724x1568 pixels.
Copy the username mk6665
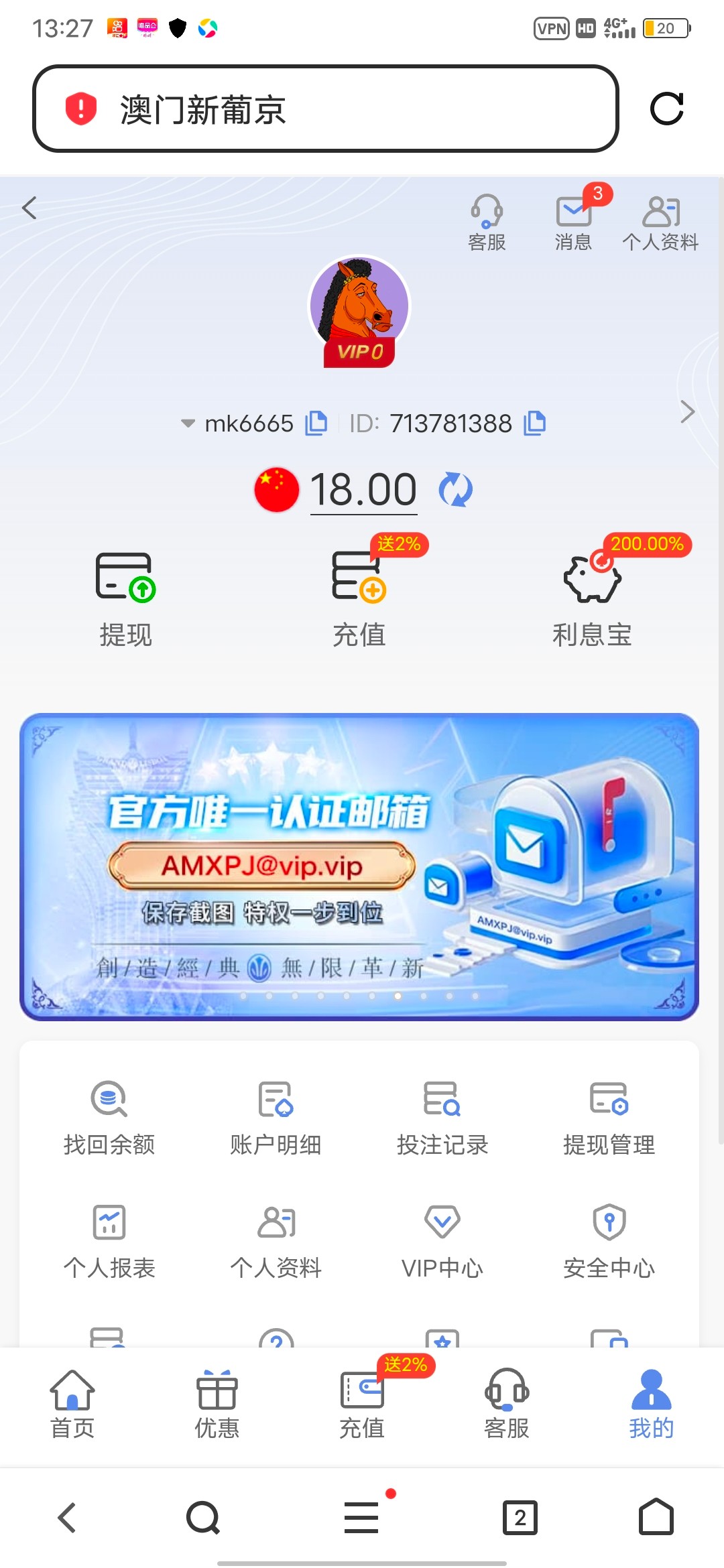316,423
